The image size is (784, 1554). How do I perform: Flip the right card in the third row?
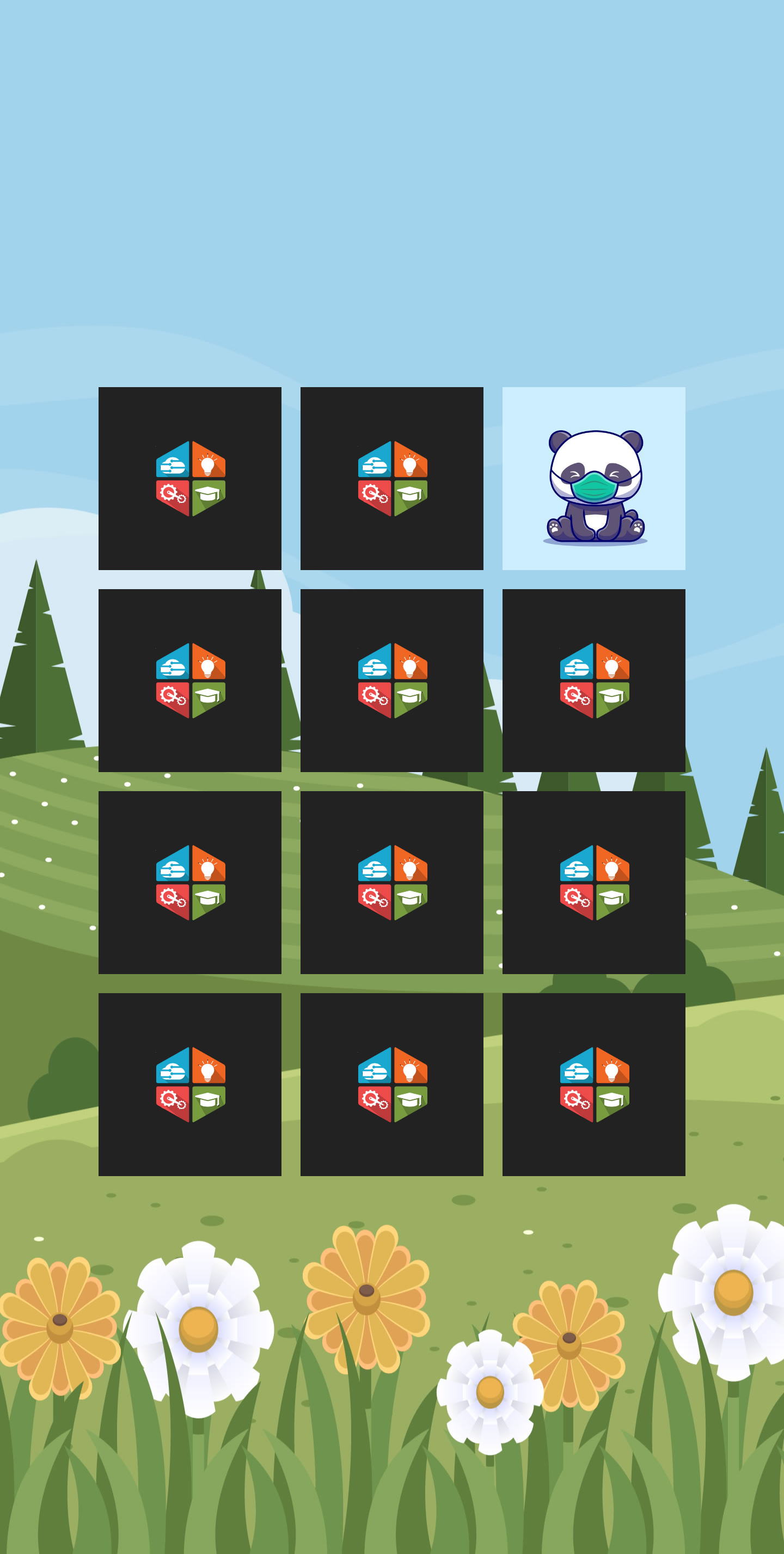pos(594,883)
